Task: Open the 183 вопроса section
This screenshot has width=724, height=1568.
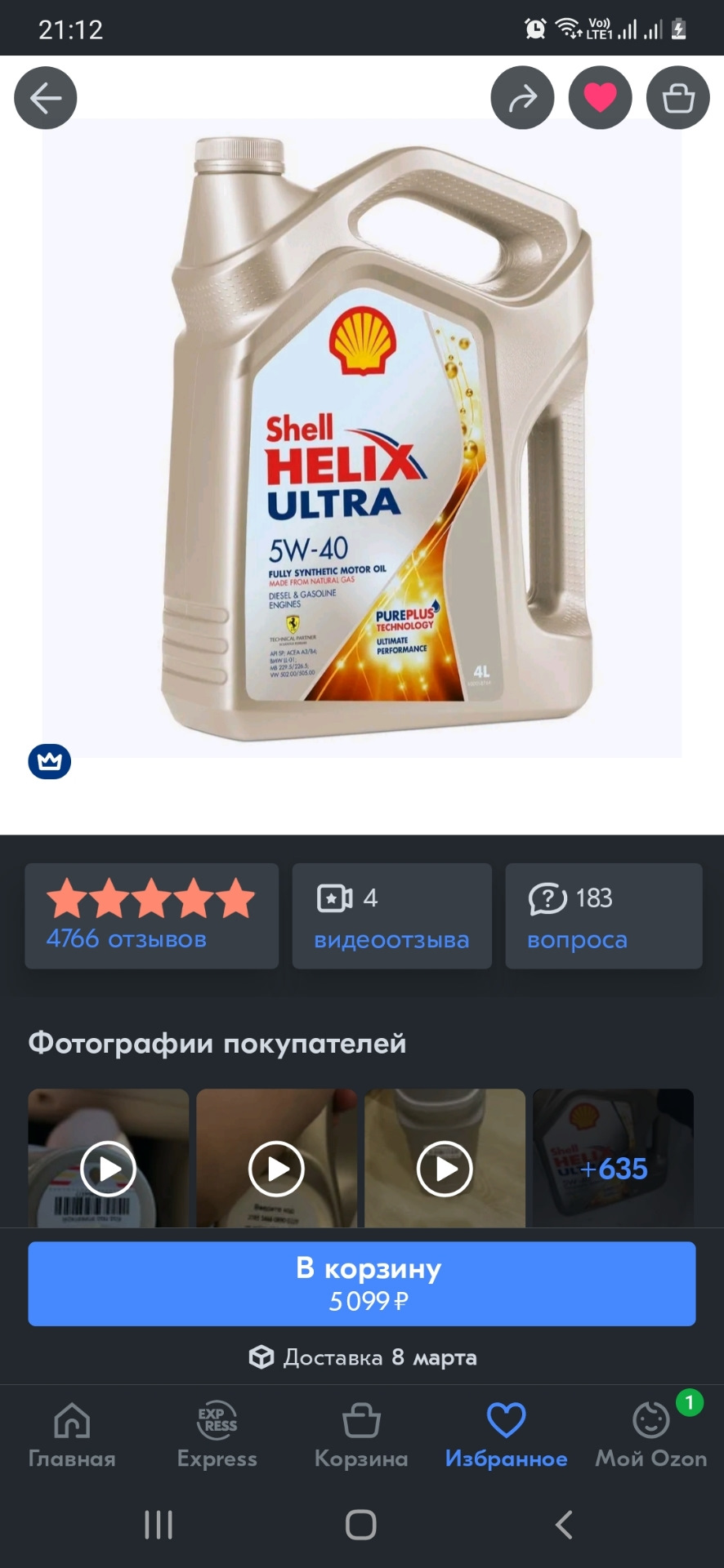Action: click(603, 916)
